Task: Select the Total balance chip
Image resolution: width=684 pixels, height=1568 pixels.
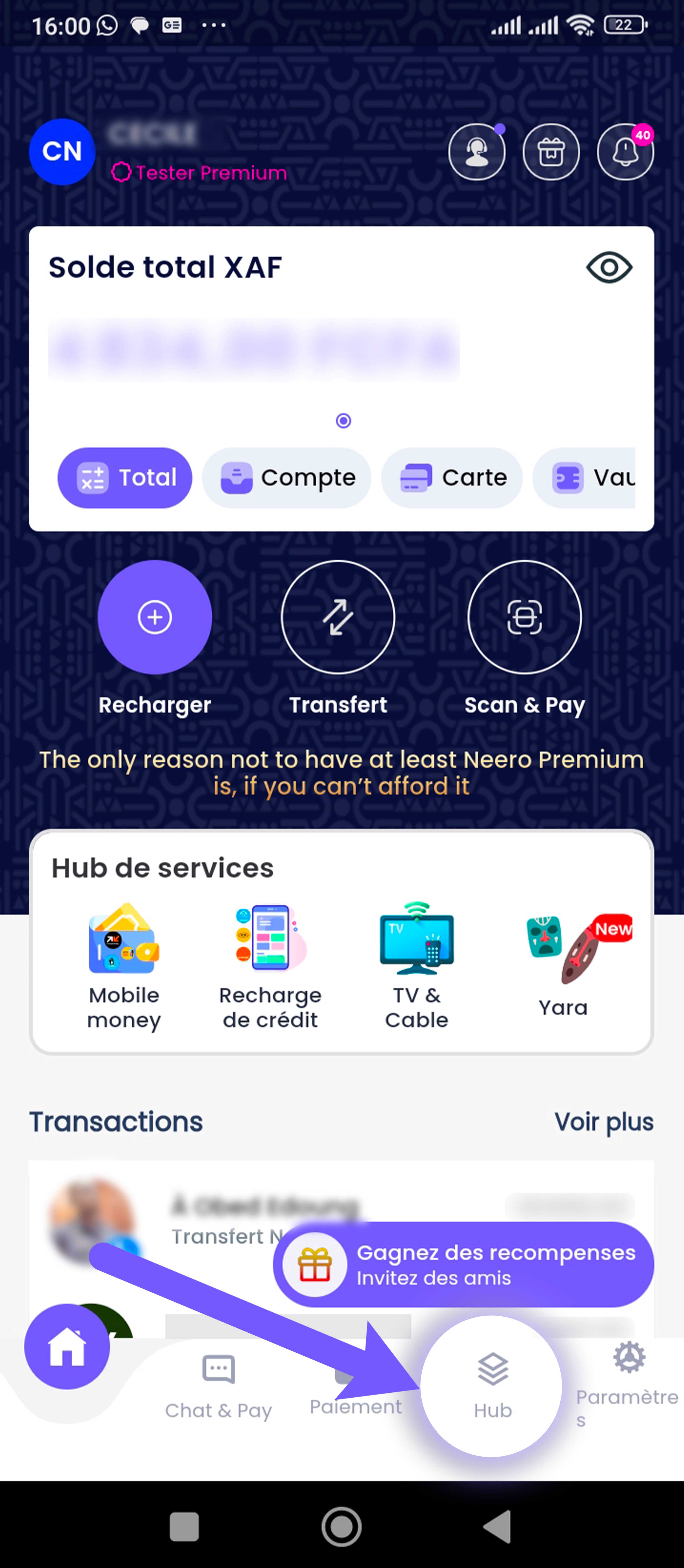Action: [x=125, y=478]
